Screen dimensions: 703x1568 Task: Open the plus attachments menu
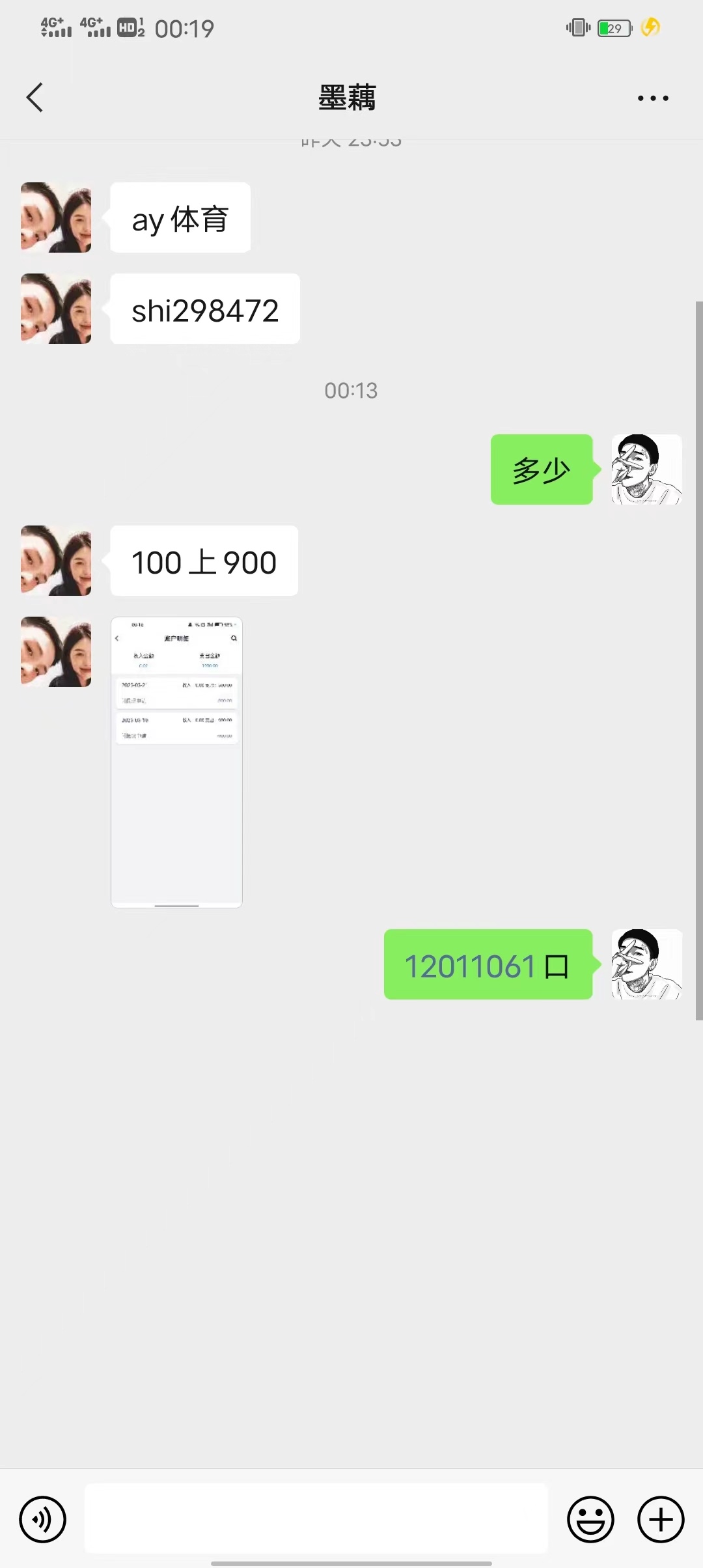[x=661, y=1519]
